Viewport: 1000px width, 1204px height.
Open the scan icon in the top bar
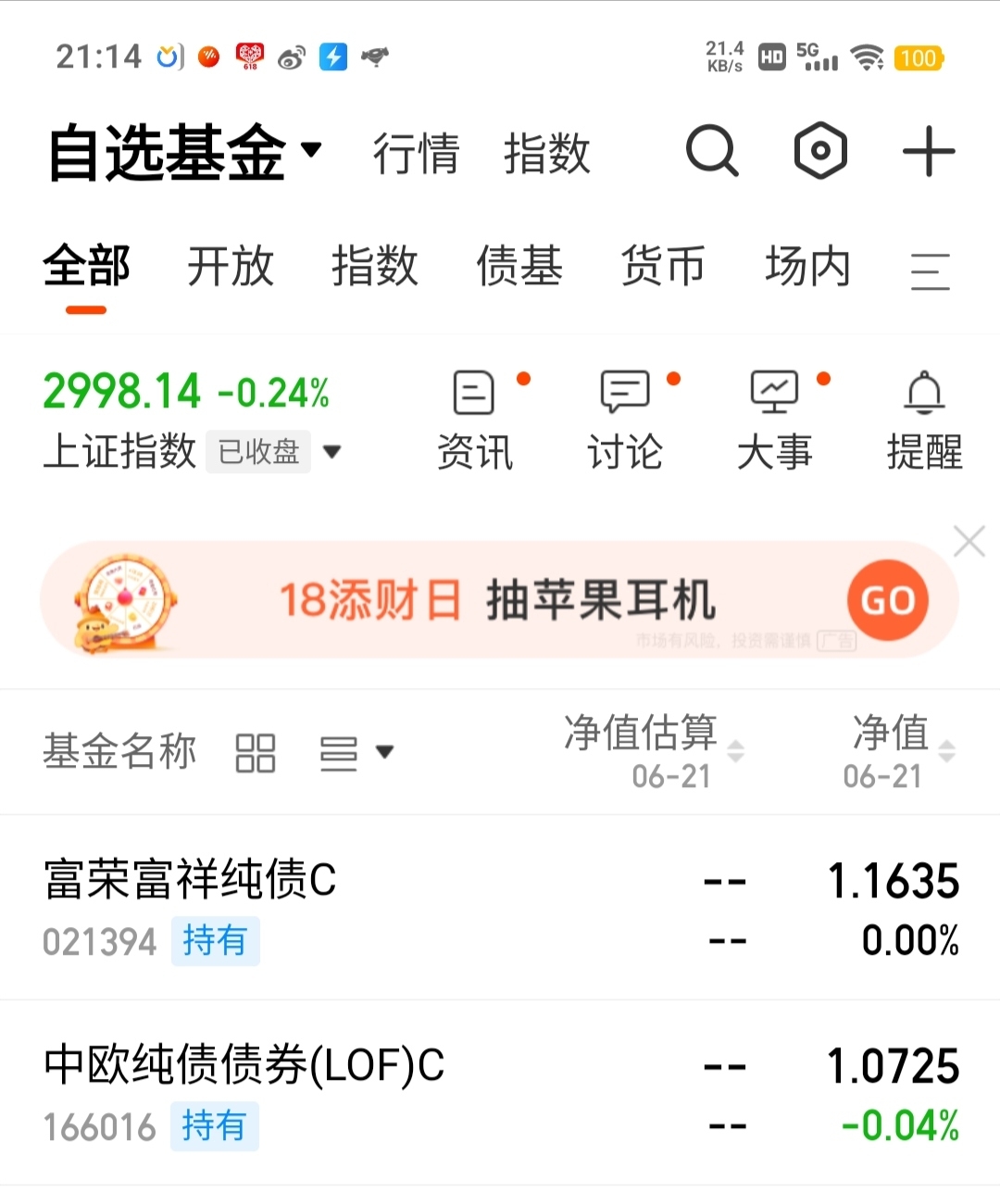click(820, 152)
